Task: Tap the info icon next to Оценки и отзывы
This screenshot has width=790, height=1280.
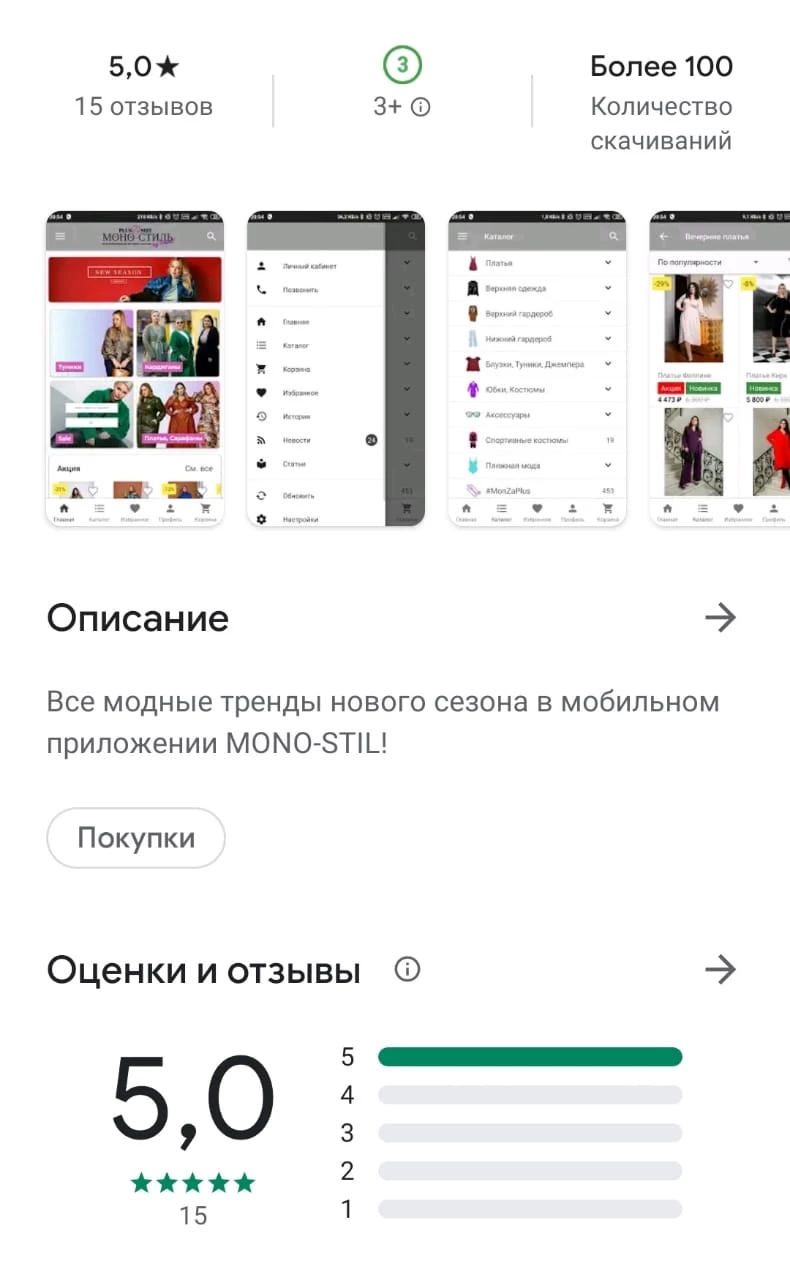Action: pyautogui.click(x=407, y=969)
